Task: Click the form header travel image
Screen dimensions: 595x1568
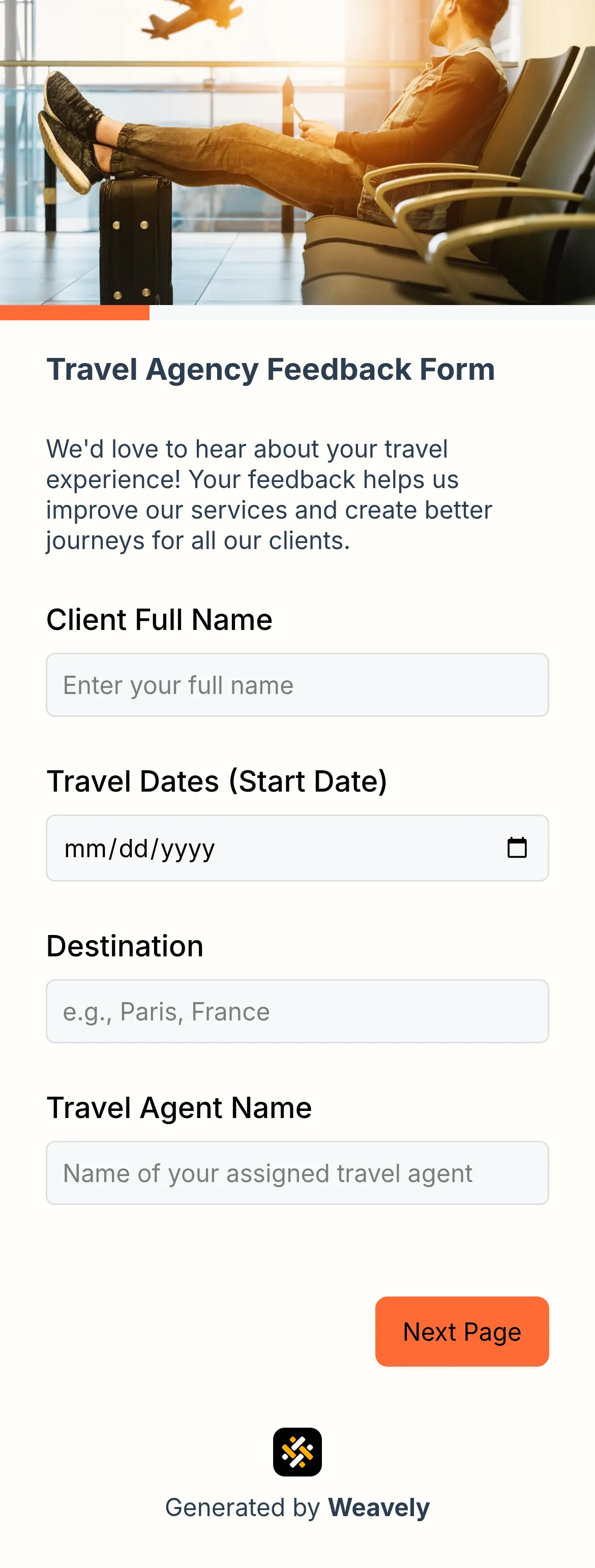Action: [297, 152]
